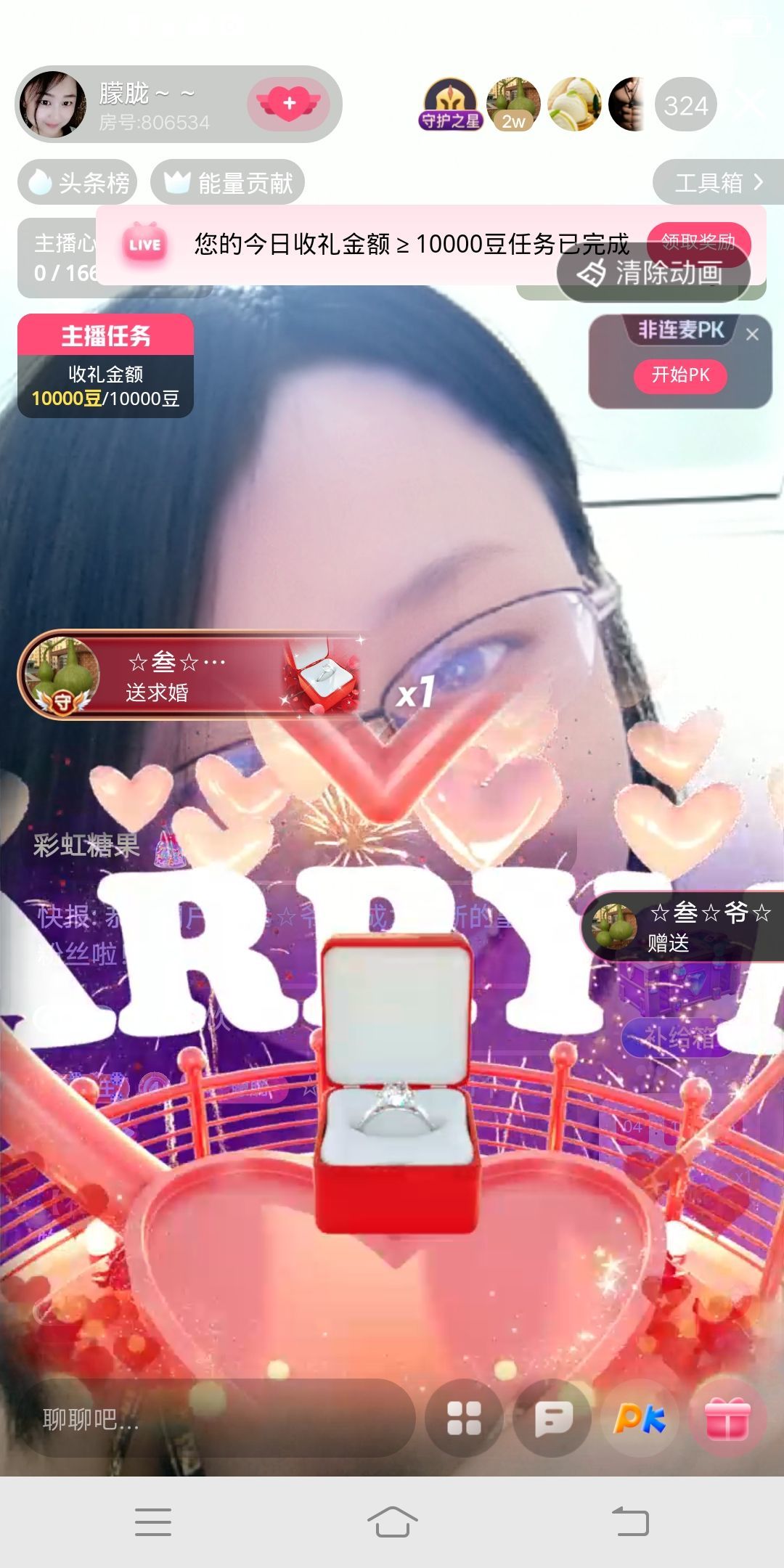The image size is (784, 1568).
Task: Go back with the system back button
Action: tap(630, 1521)
